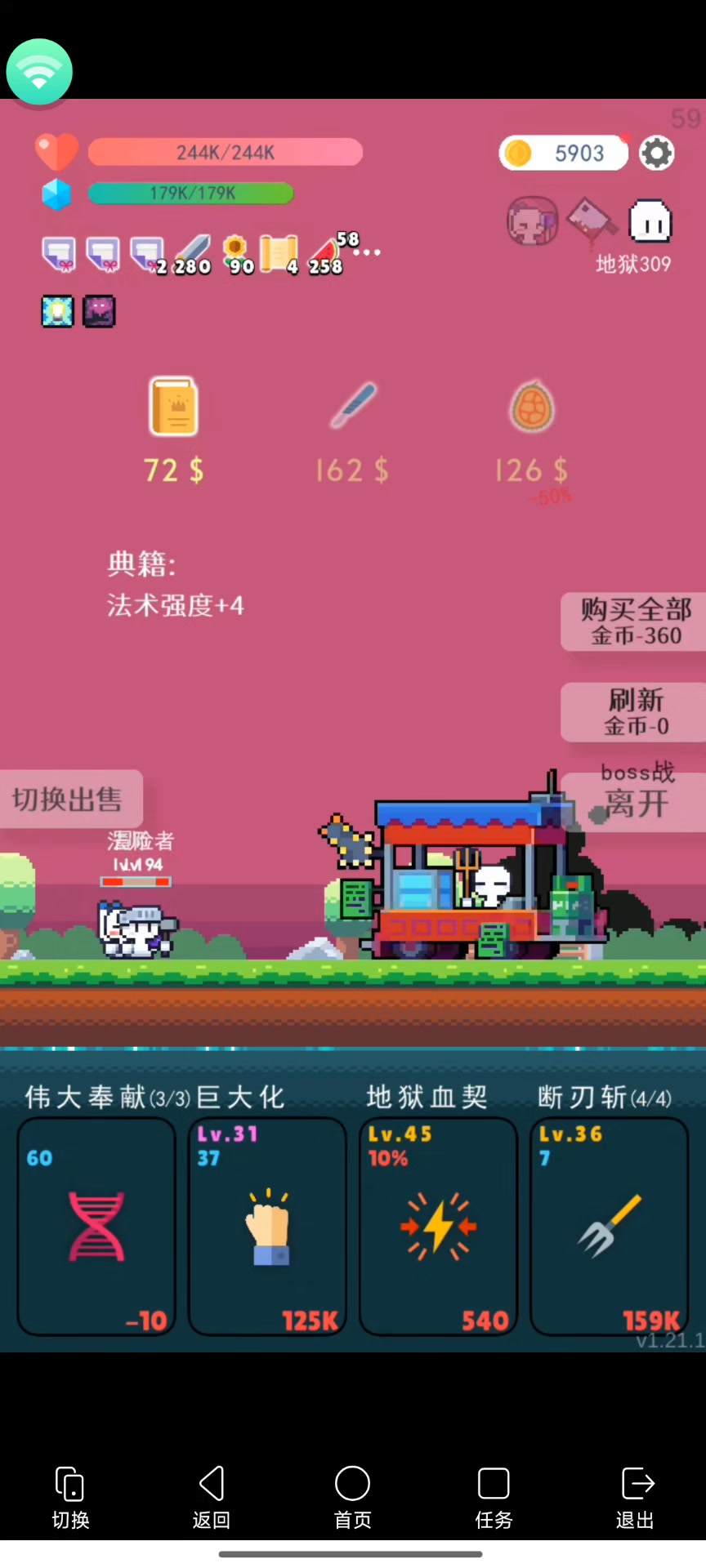Refresh the shop with 刷新 button
Image resolution: width=706 pixels, height=1568 pixels.
(x=634, y=712)
